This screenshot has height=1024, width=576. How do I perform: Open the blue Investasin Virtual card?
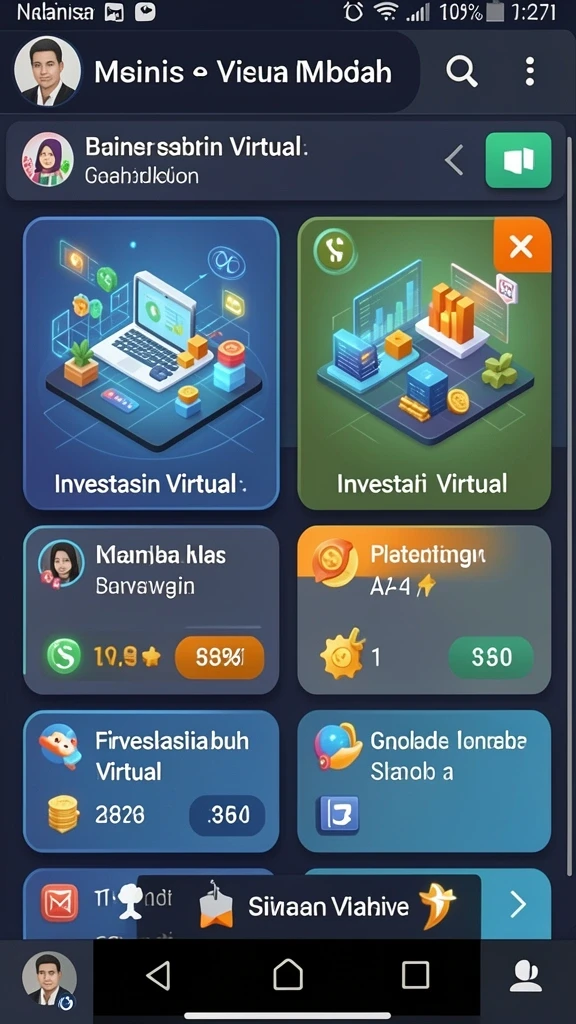pos(151,363)
